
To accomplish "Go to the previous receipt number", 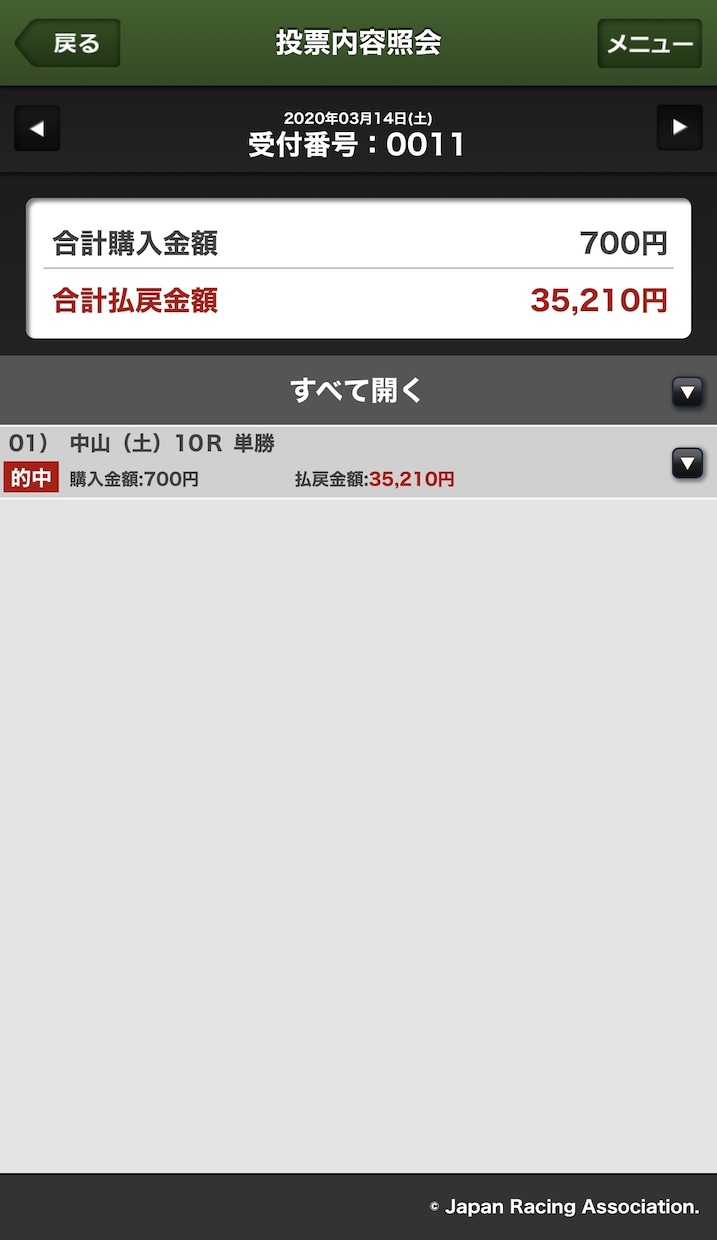I will [x=37, y=128].
